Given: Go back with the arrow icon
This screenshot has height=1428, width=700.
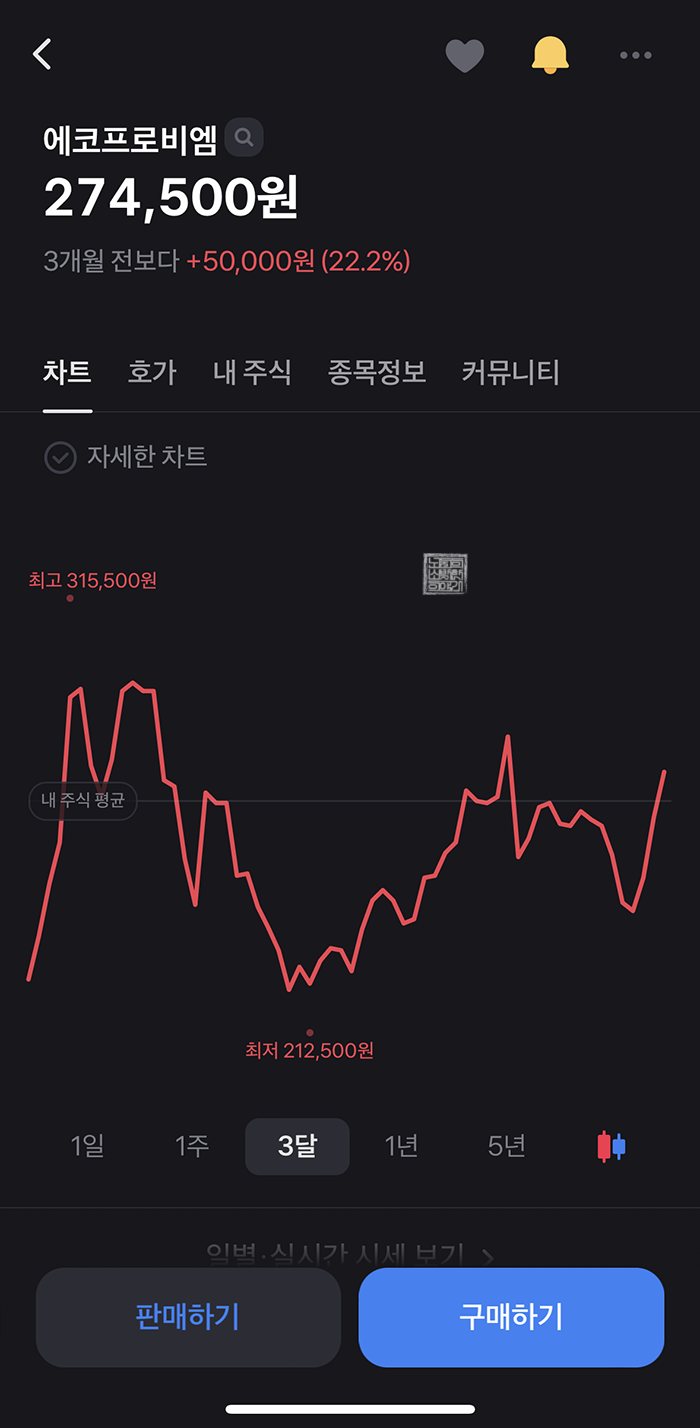Looking at the screenshot, I should point(42,54).
